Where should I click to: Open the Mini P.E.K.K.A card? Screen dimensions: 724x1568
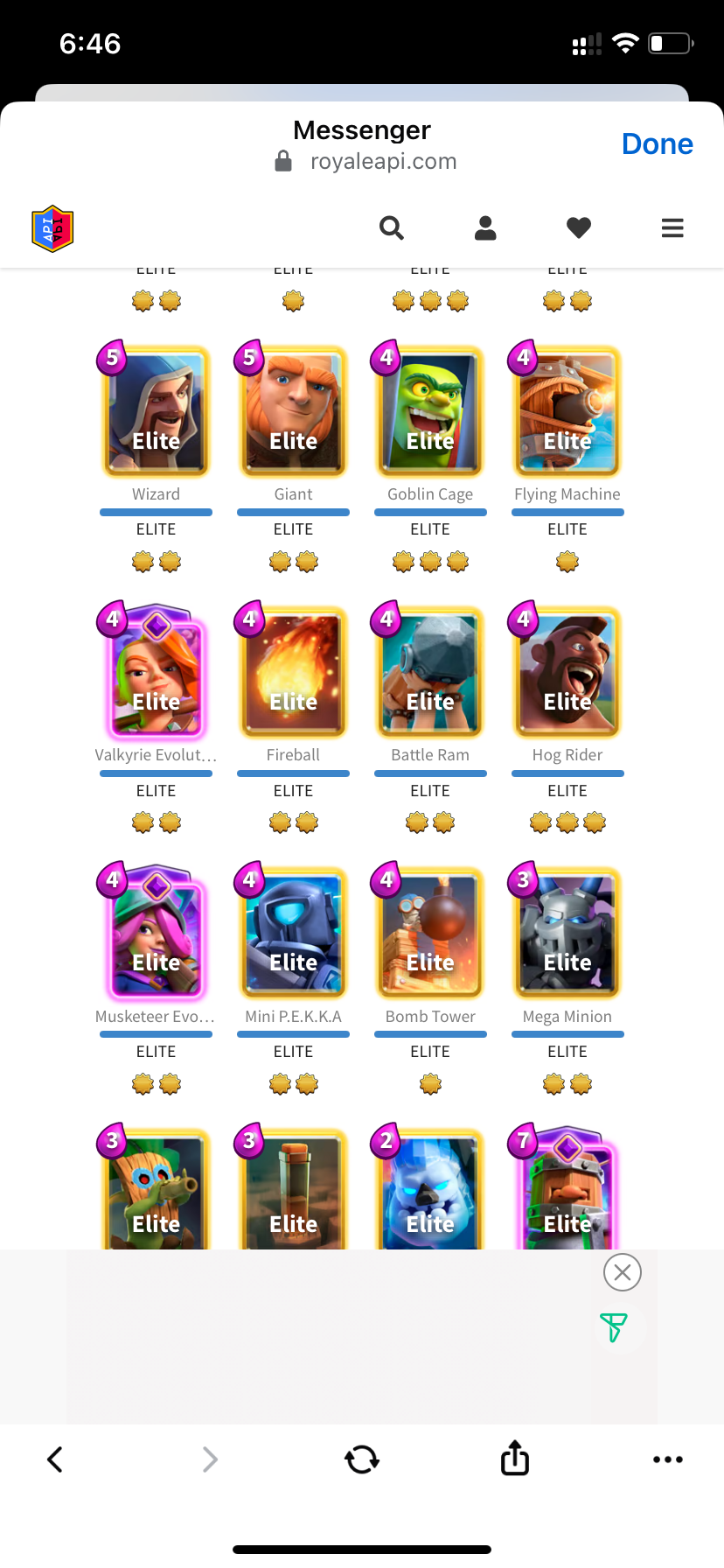[294, 933]
